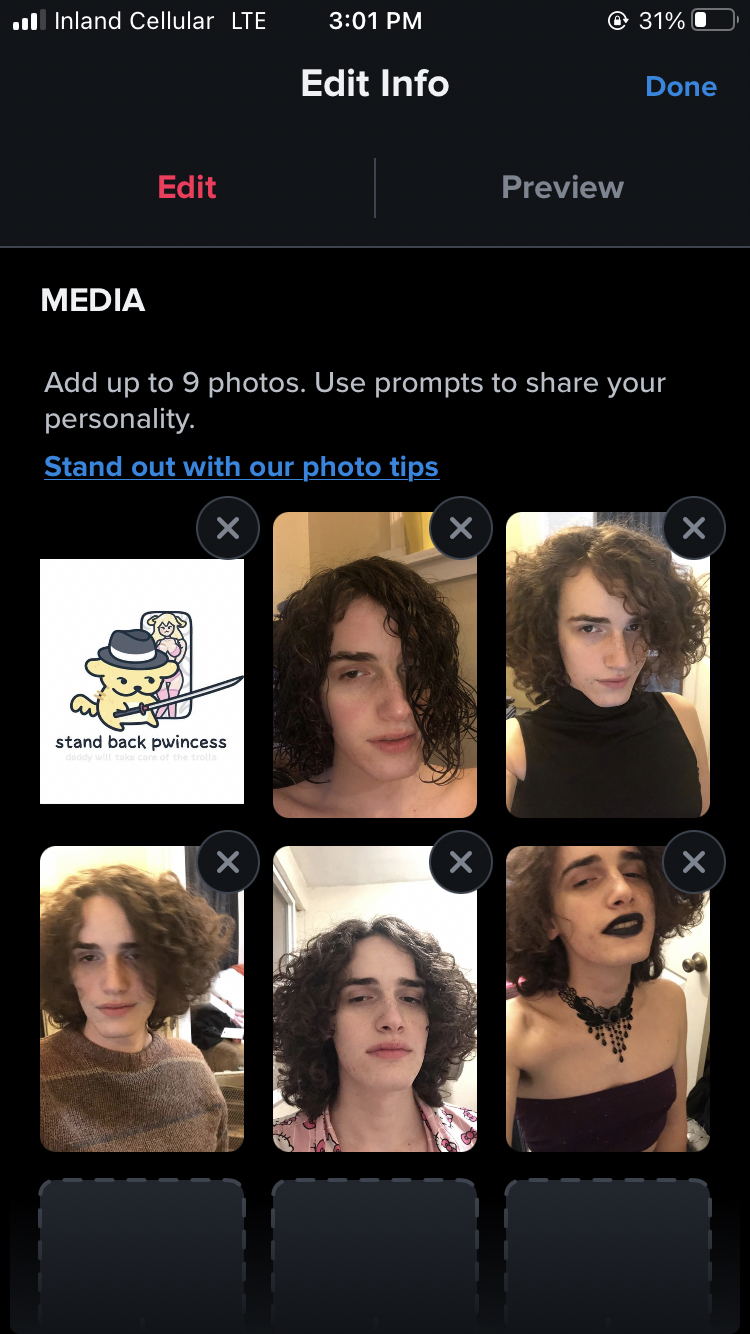The width and height of the screenshot is (750, 1334).
Task: Remove the stand back pwincess cartoon image
Action: [x=228, y=528]
